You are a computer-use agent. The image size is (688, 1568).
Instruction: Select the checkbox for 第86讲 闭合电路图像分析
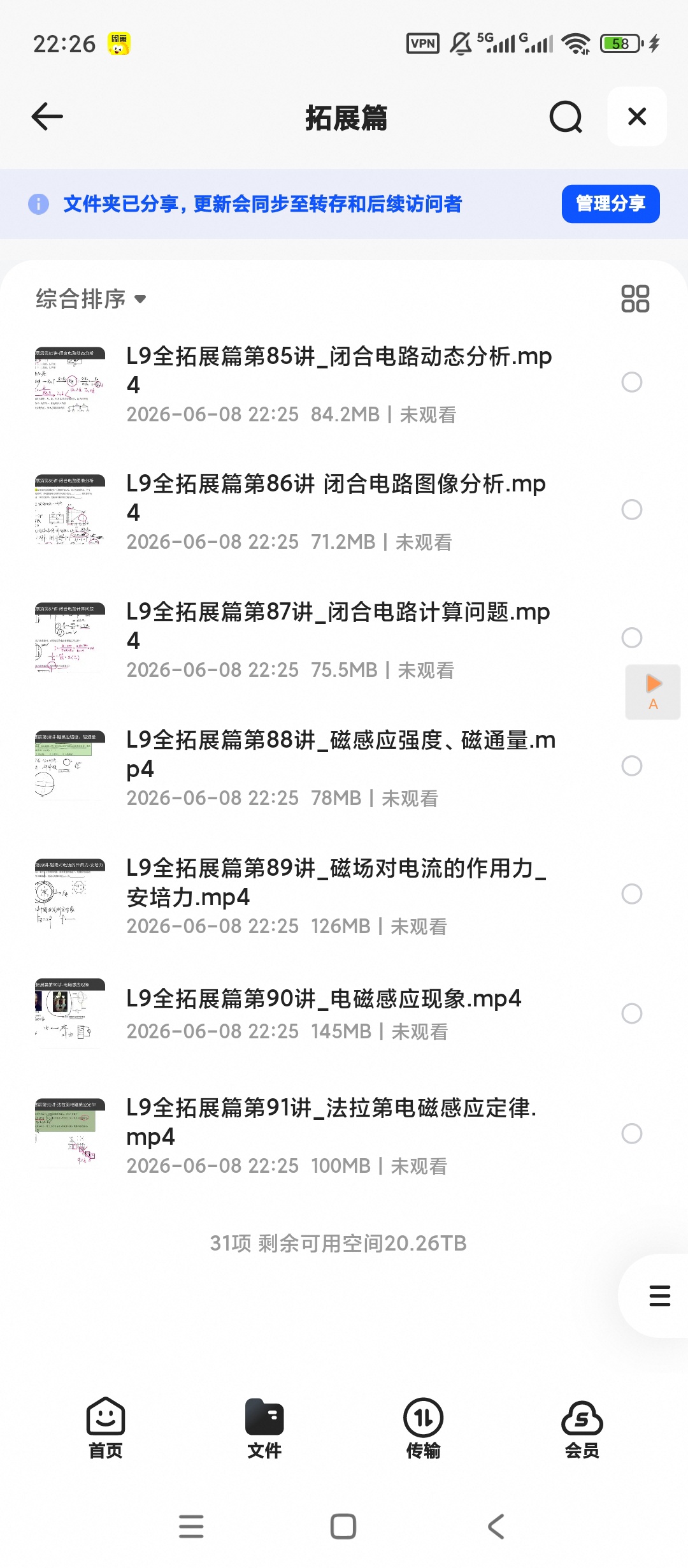click(631, 509)
